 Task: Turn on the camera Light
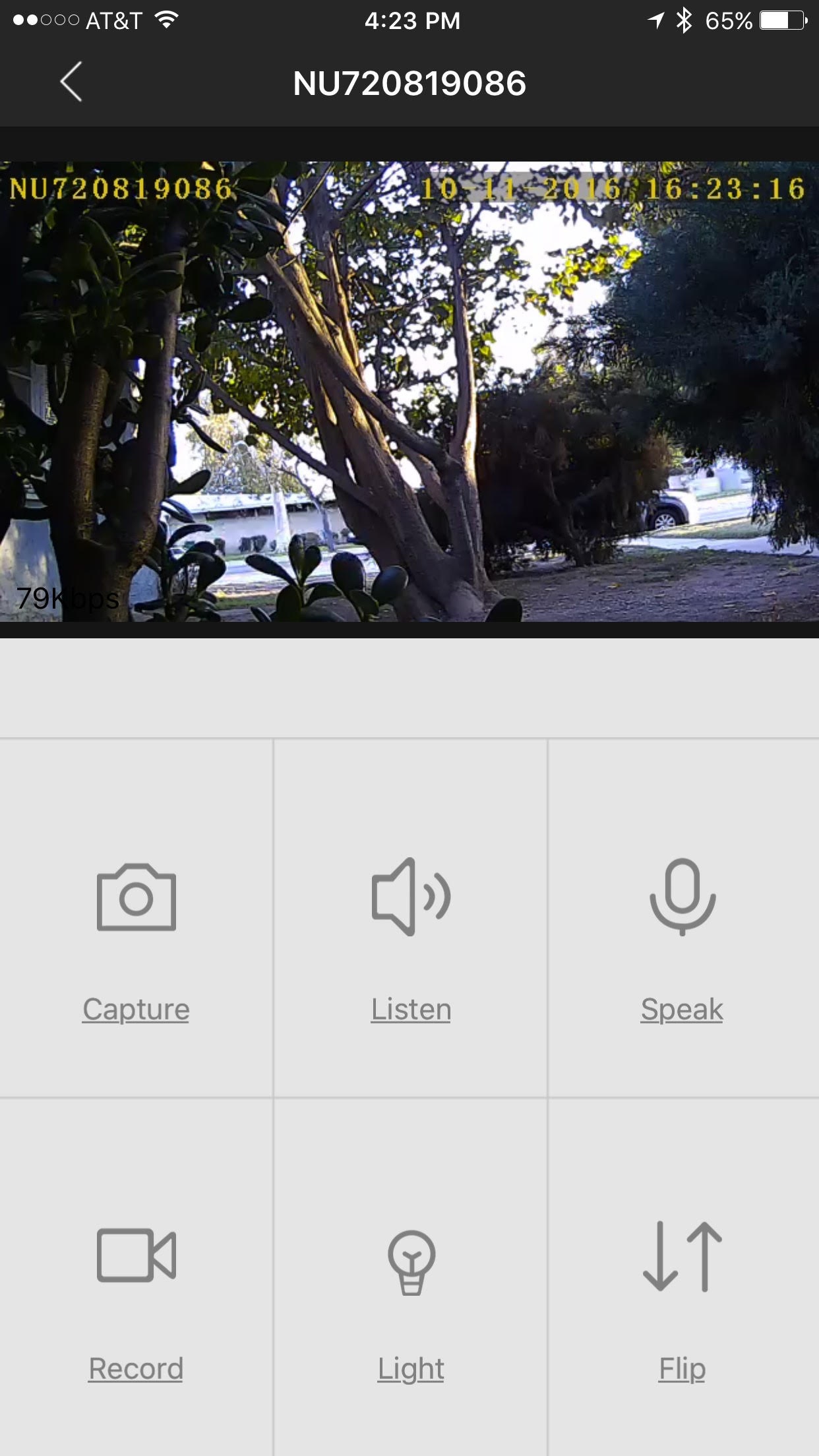(x=410, y=1277)
